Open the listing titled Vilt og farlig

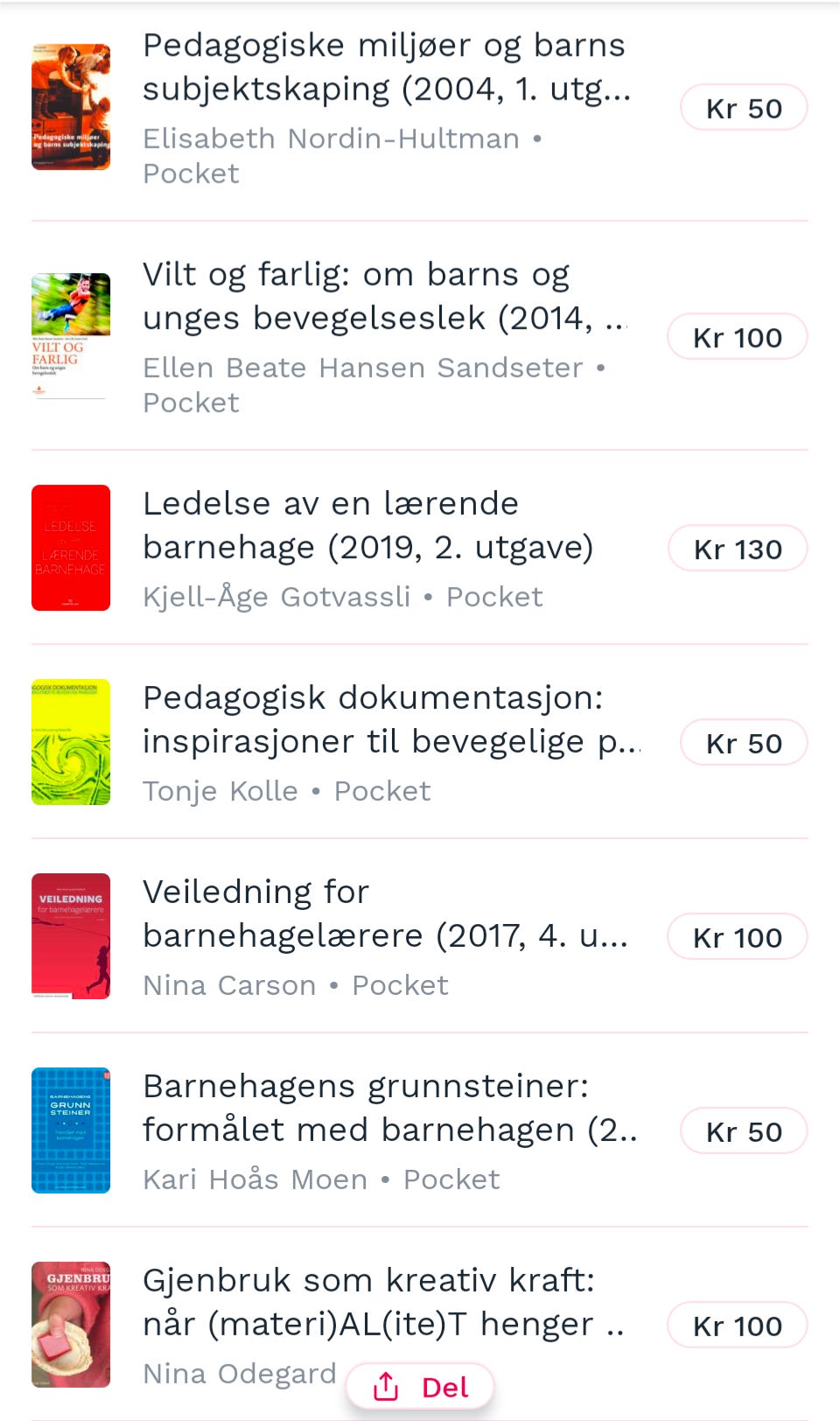click(x=355, y=295)
